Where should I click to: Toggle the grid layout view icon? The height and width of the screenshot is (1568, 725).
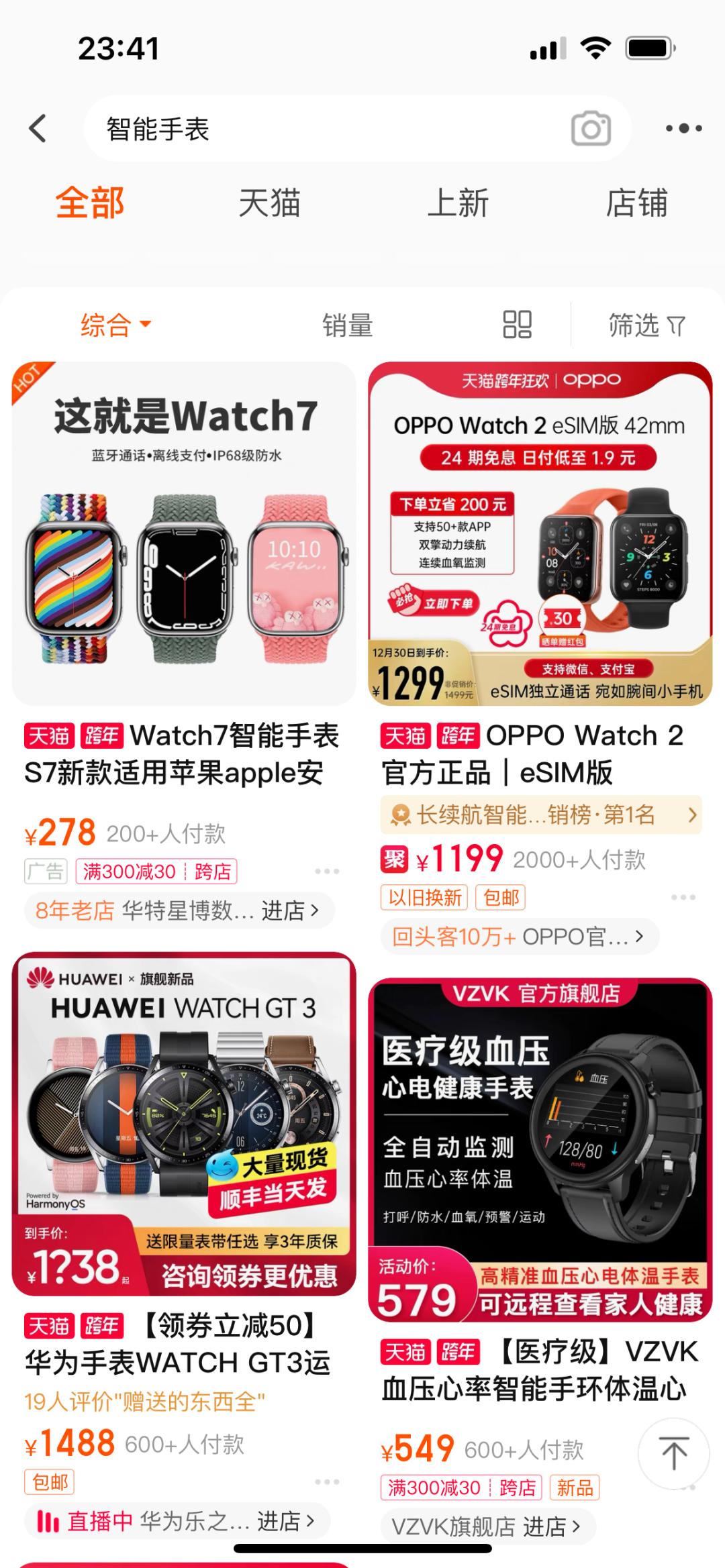tap(517, 325)
